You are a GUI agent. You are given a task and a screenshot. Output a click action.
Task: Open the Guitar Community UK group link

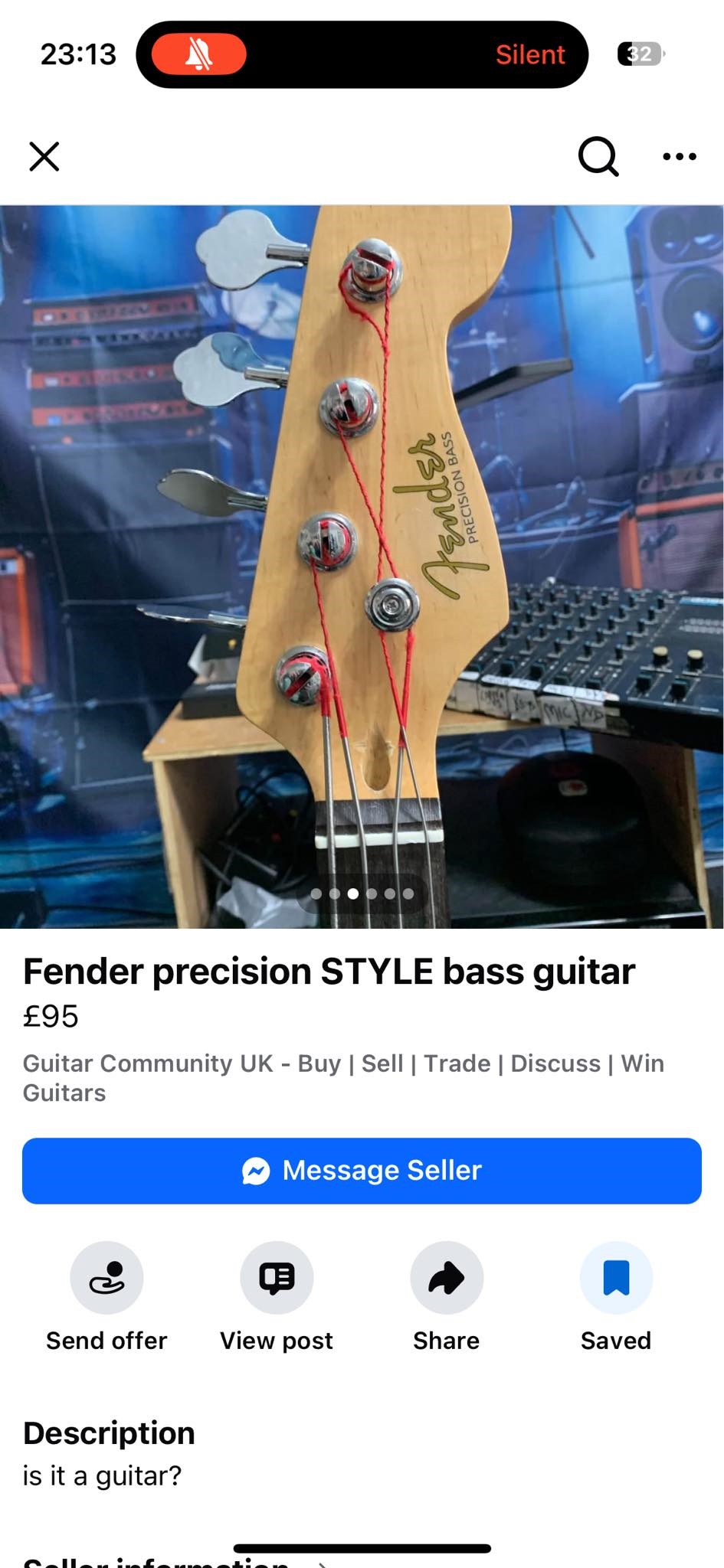pos(342,1077)
